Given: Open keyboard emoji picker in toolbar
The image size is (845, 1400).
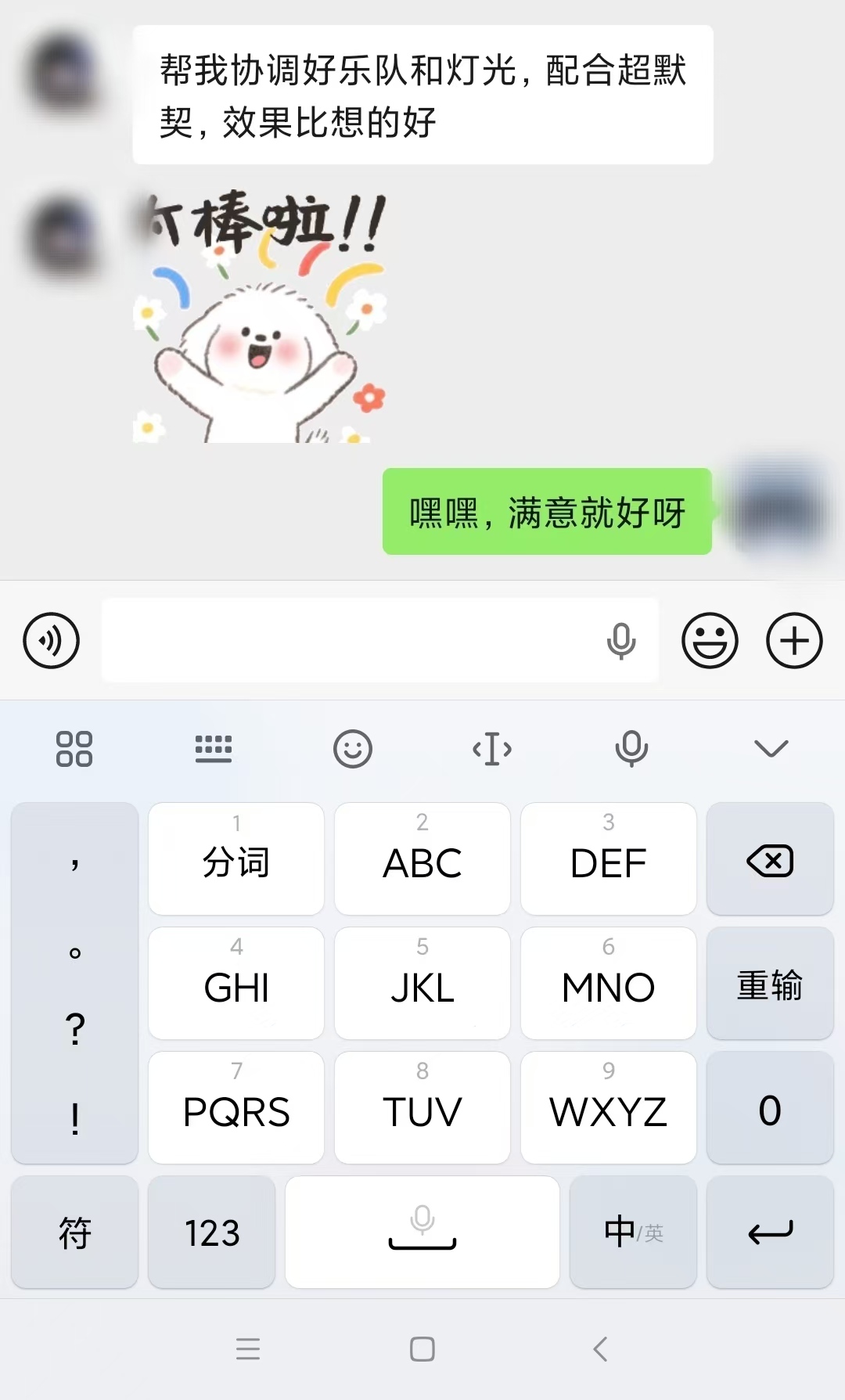Looking at the screenshot, I should pyautogui.click(x=353, y=749).
